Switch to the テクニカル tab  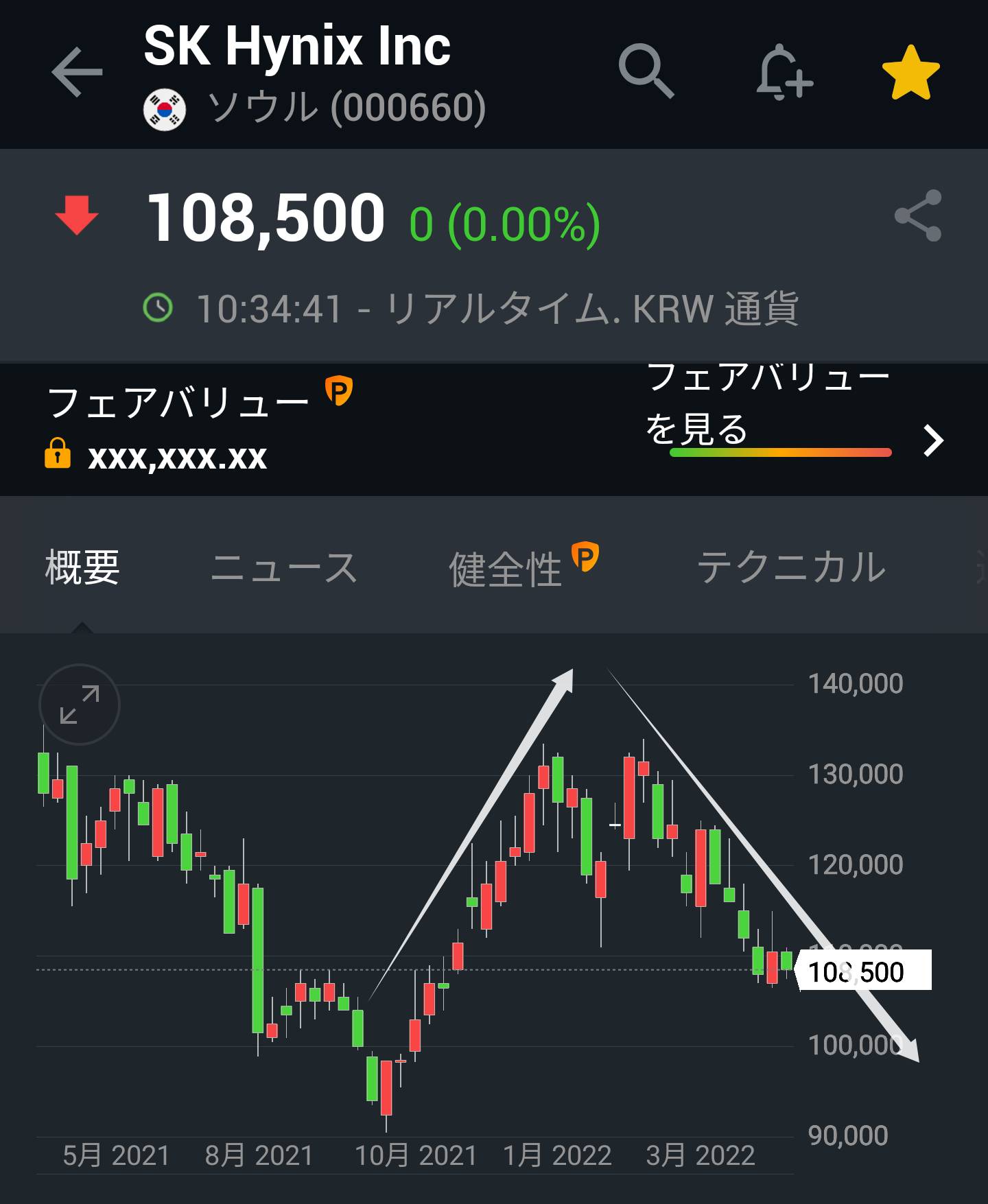point(791,568)
